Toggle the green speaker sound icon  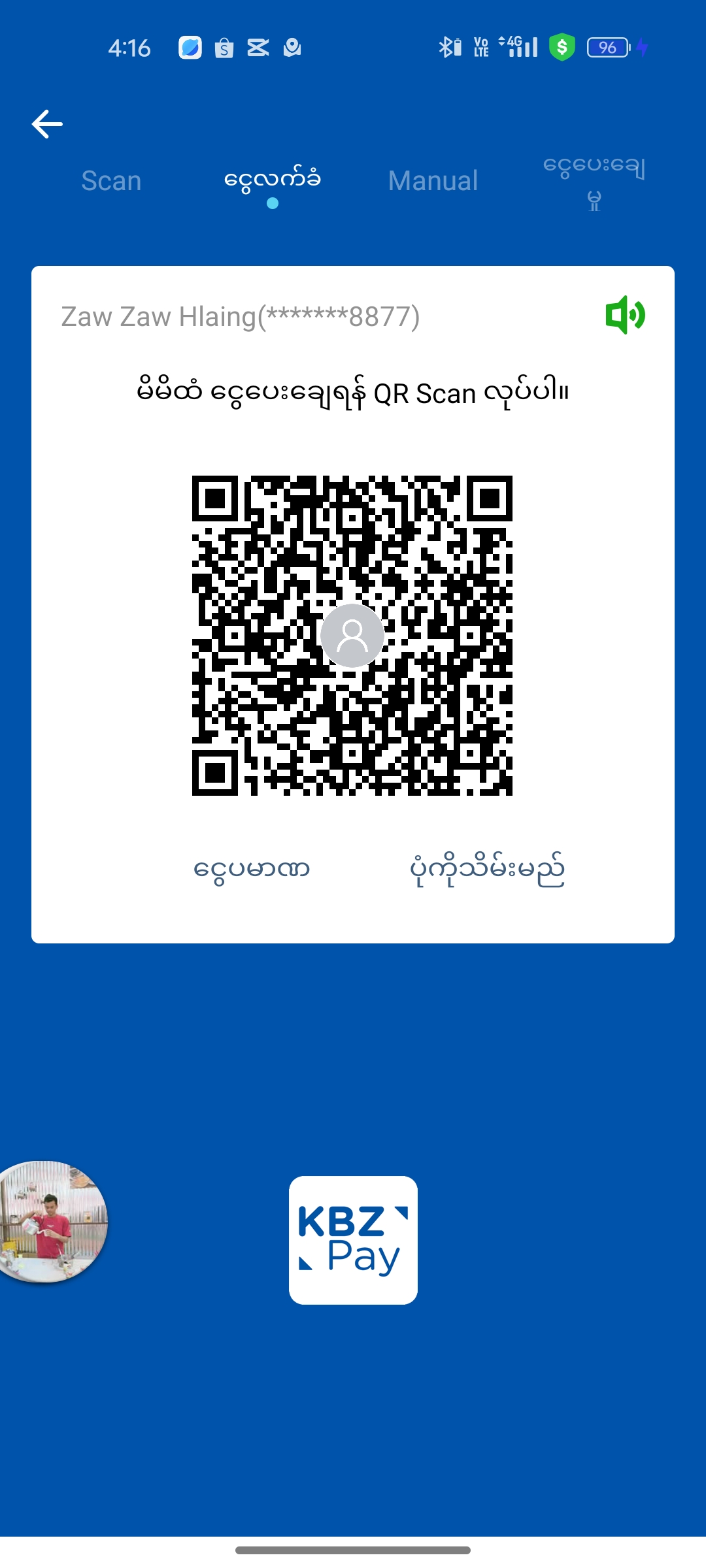pyautogui.click(x=625, y=315)
